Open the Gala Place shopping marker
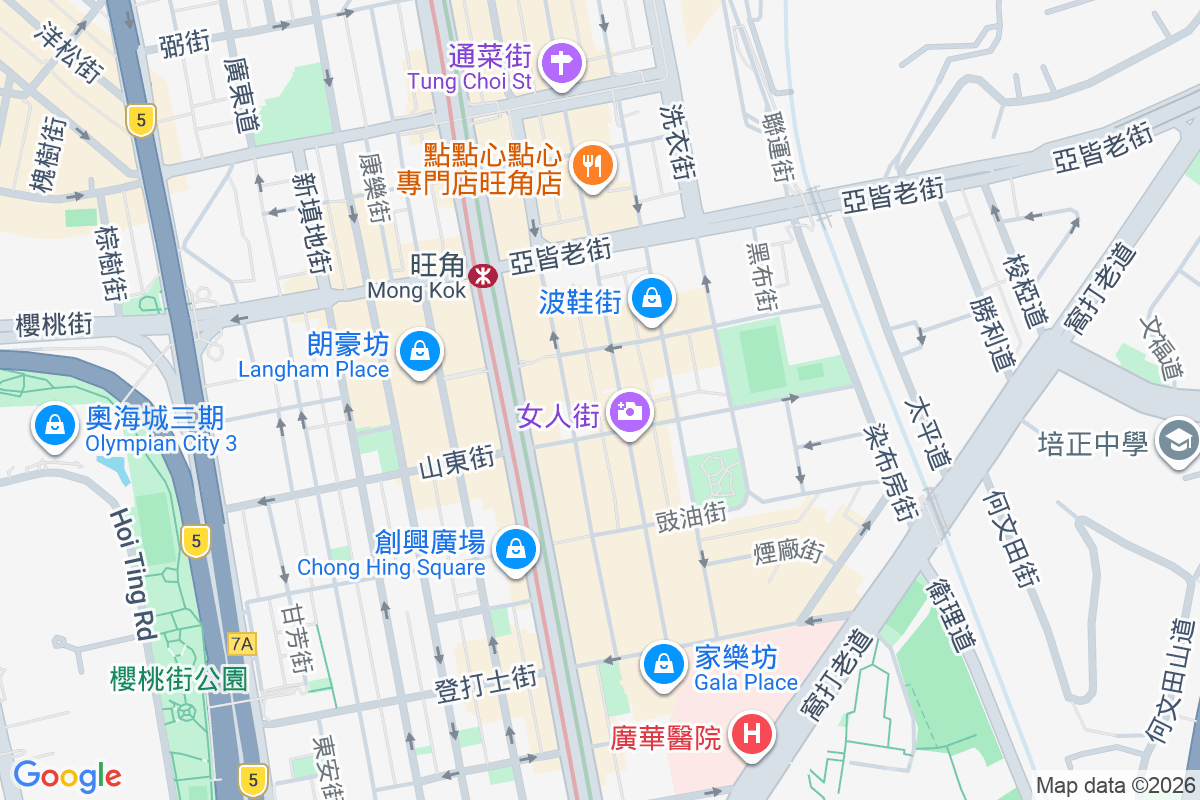Viewport: 1200px width, 800px height. [x=663, y=662]
